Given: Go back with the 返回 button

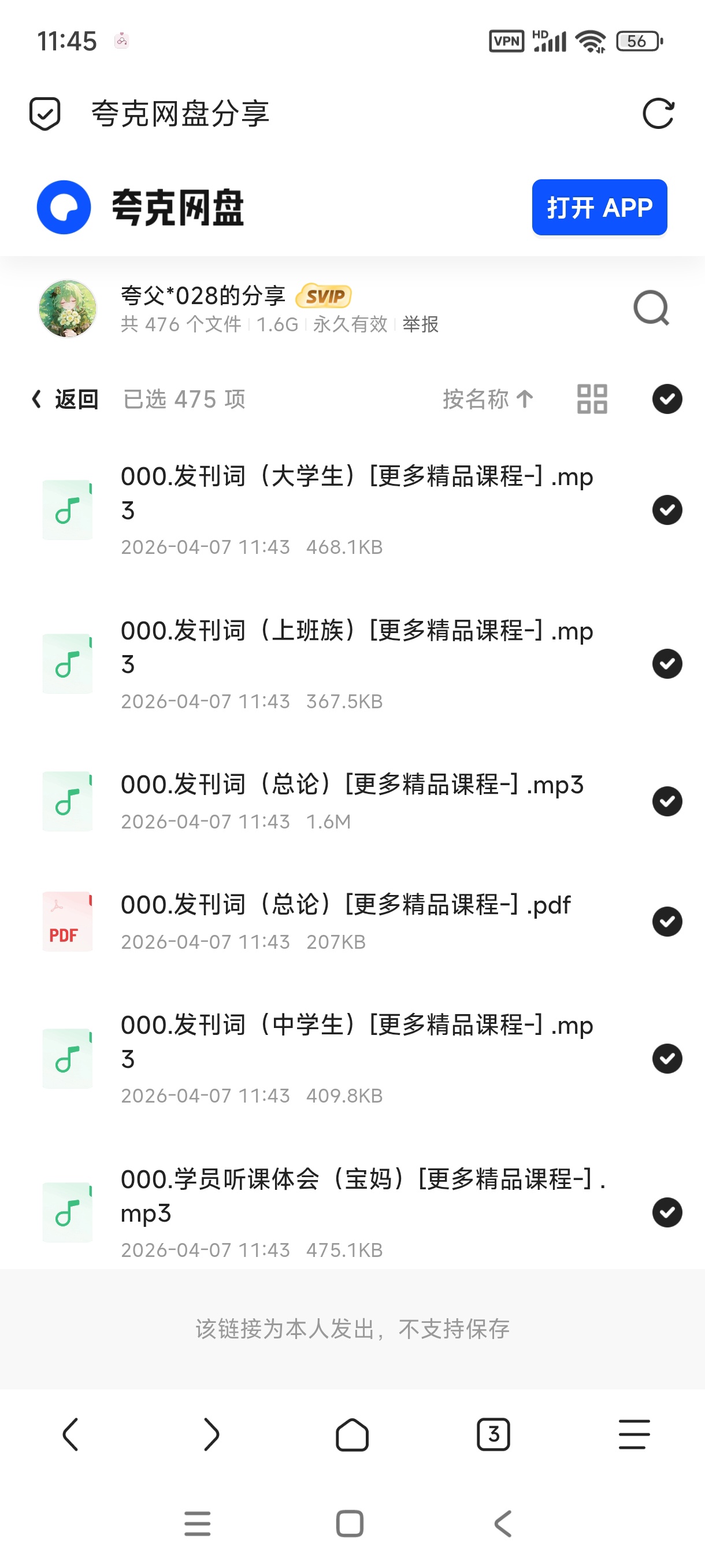Looking at the screenshot, I should pos(66,400).
